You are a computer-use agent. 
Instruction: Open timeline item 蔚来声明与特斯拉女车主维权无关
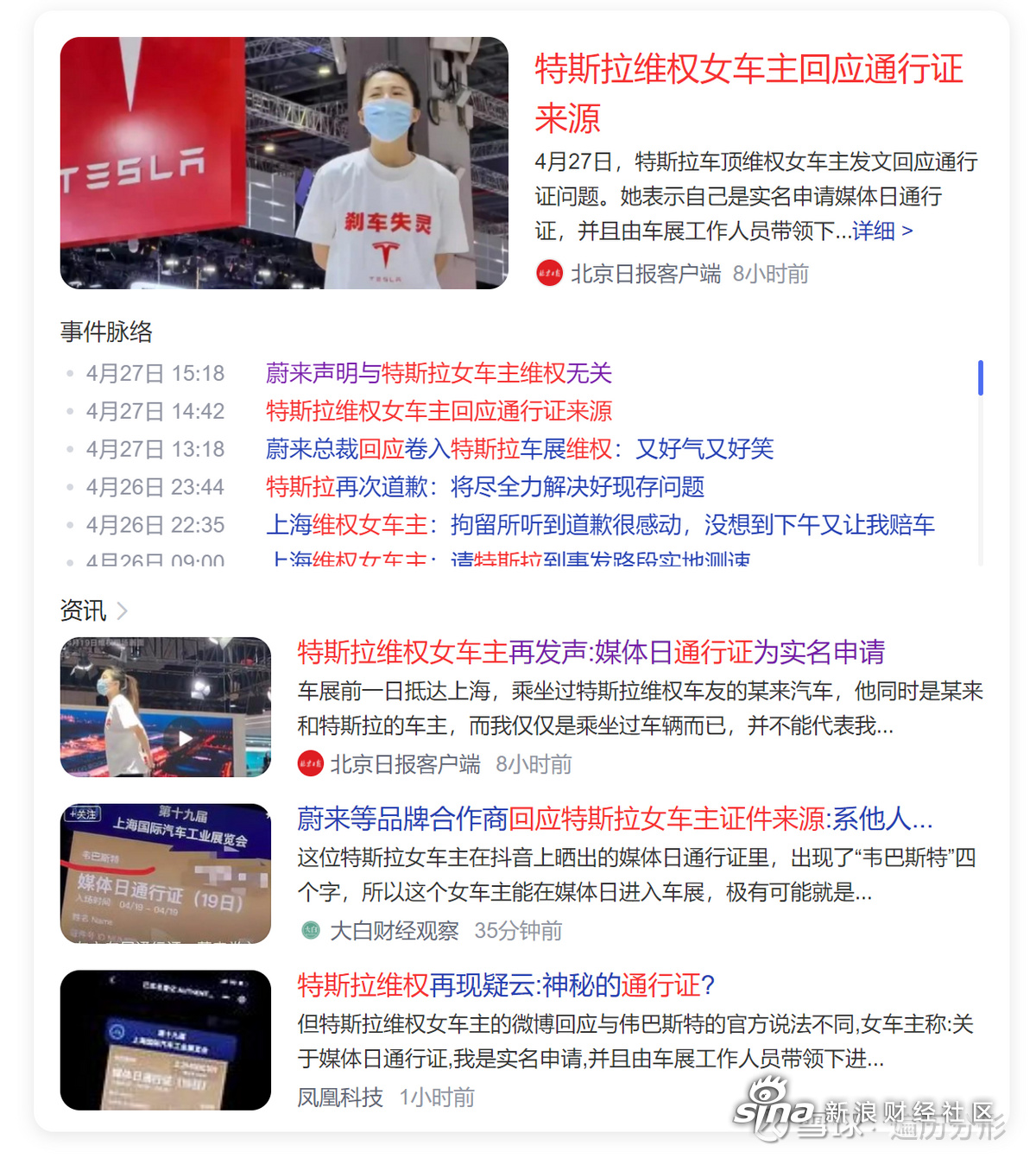tap(439, 373)
